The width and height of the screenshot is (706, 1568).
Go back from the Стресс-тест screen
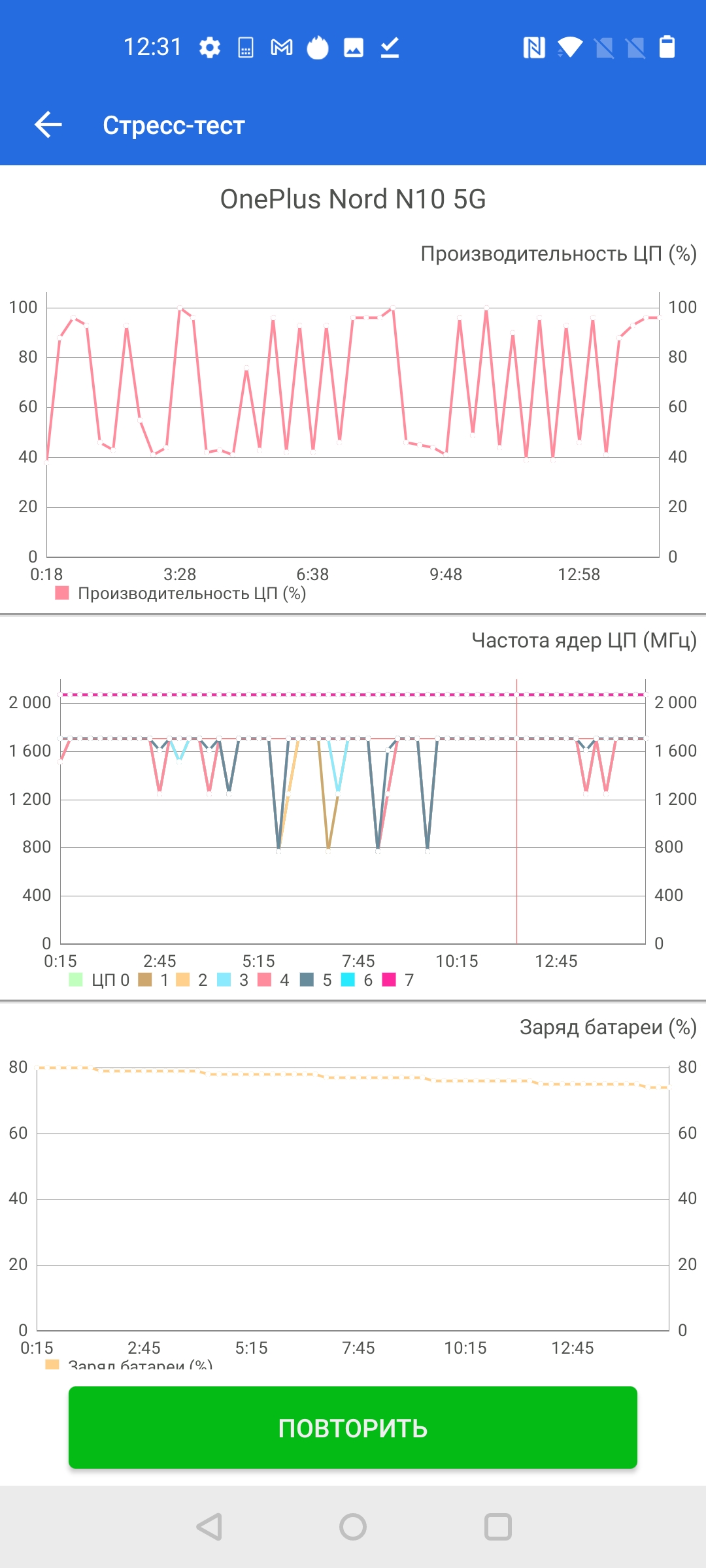pos(48,125)
